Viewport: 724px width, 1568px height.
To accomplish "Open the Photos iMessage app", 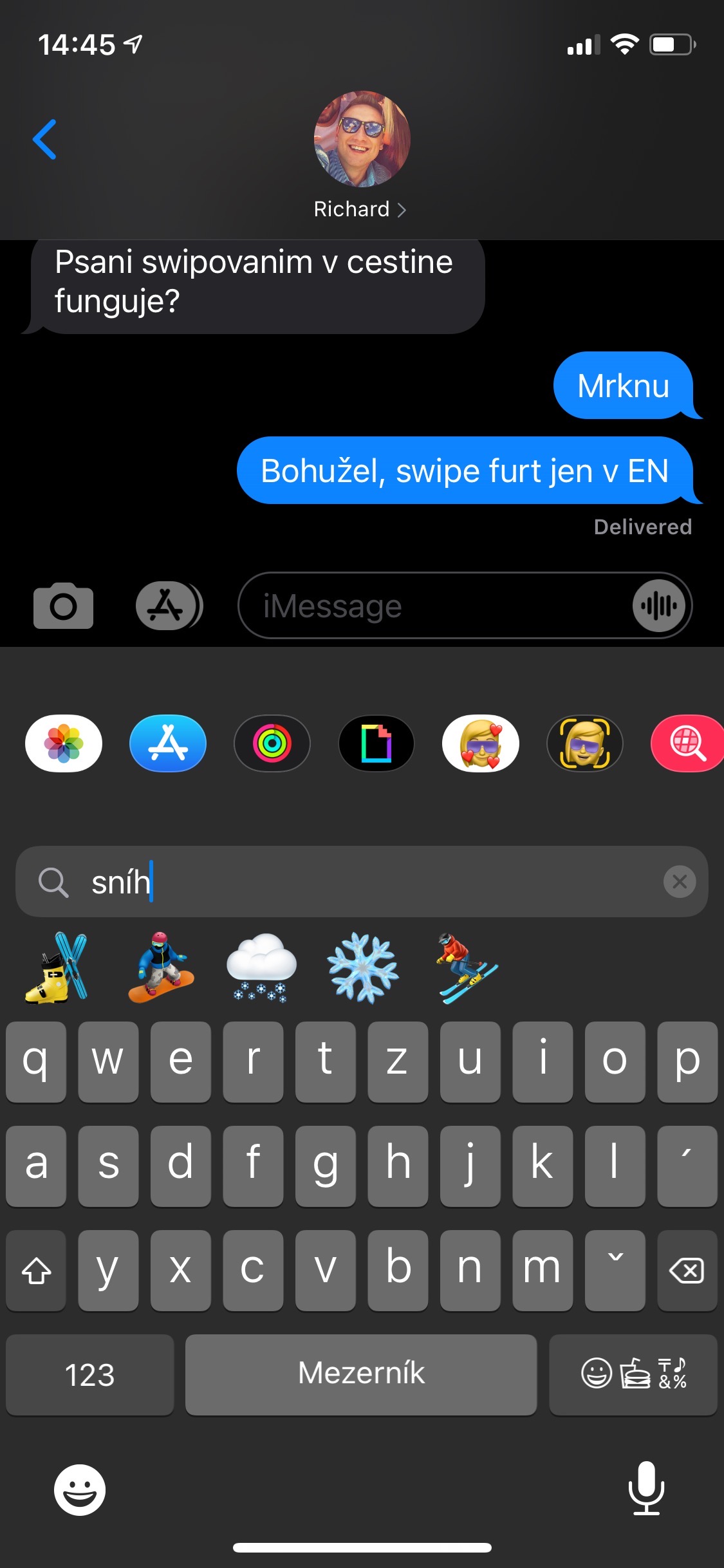I will click(x=64, y=743).
